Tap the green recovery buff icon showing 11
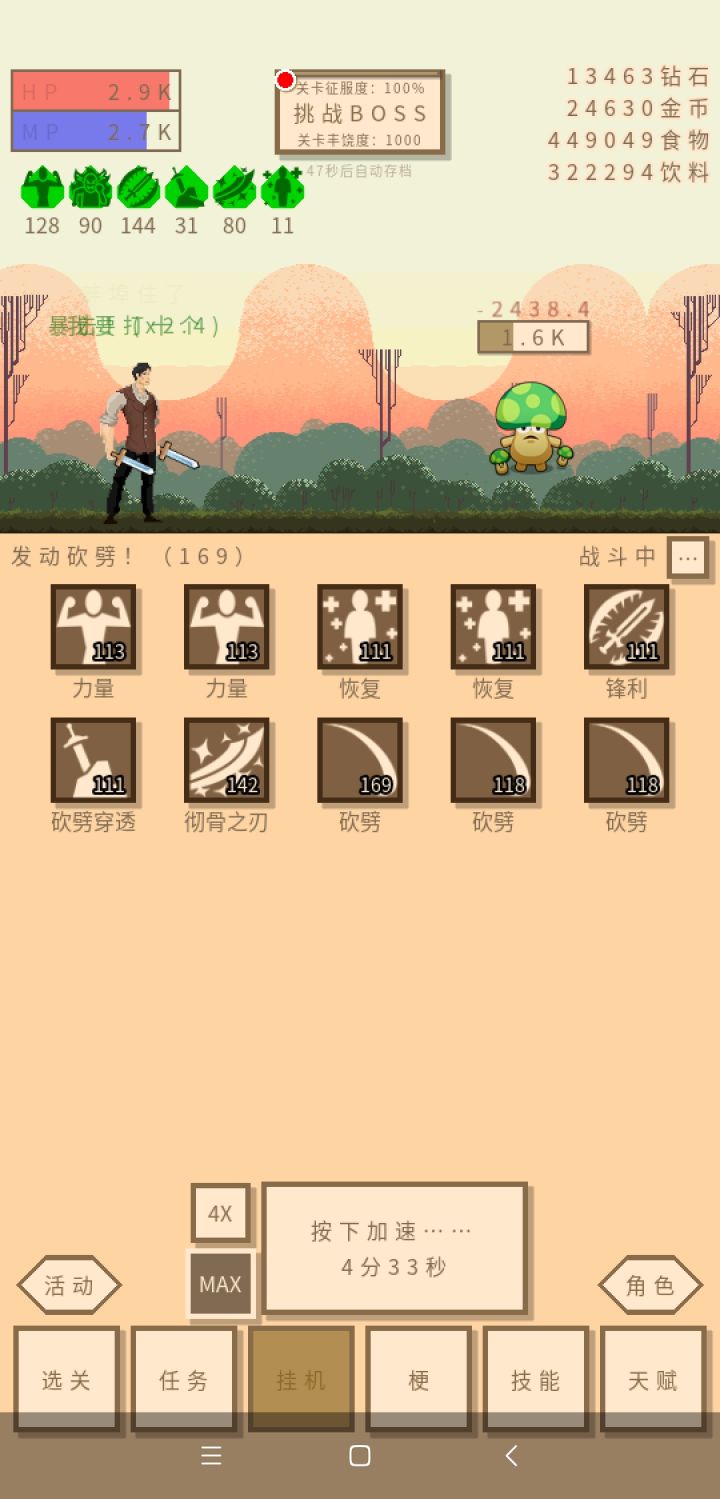 [x=281, y=188]
